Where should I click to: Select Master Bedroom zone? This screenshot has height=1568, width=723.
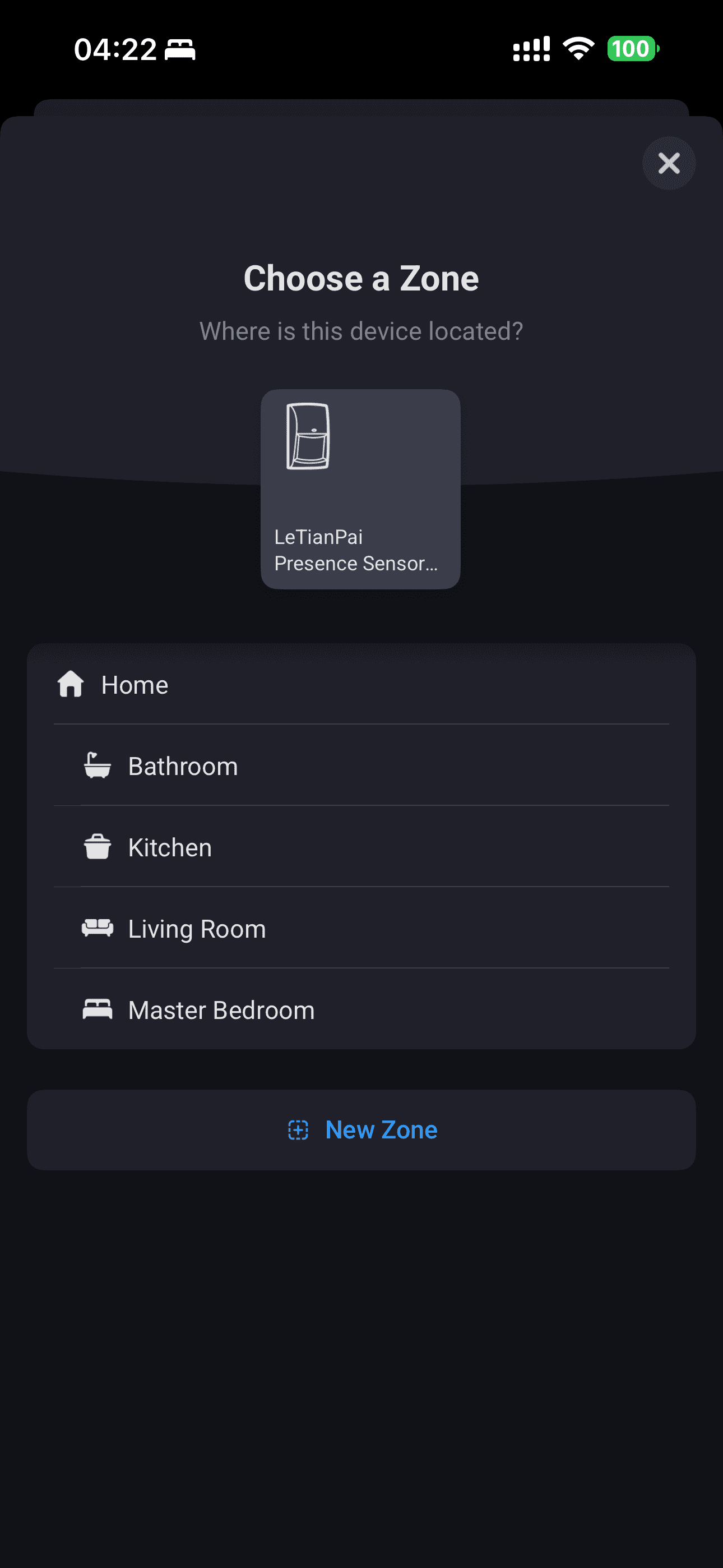(x=361, y=1010)
